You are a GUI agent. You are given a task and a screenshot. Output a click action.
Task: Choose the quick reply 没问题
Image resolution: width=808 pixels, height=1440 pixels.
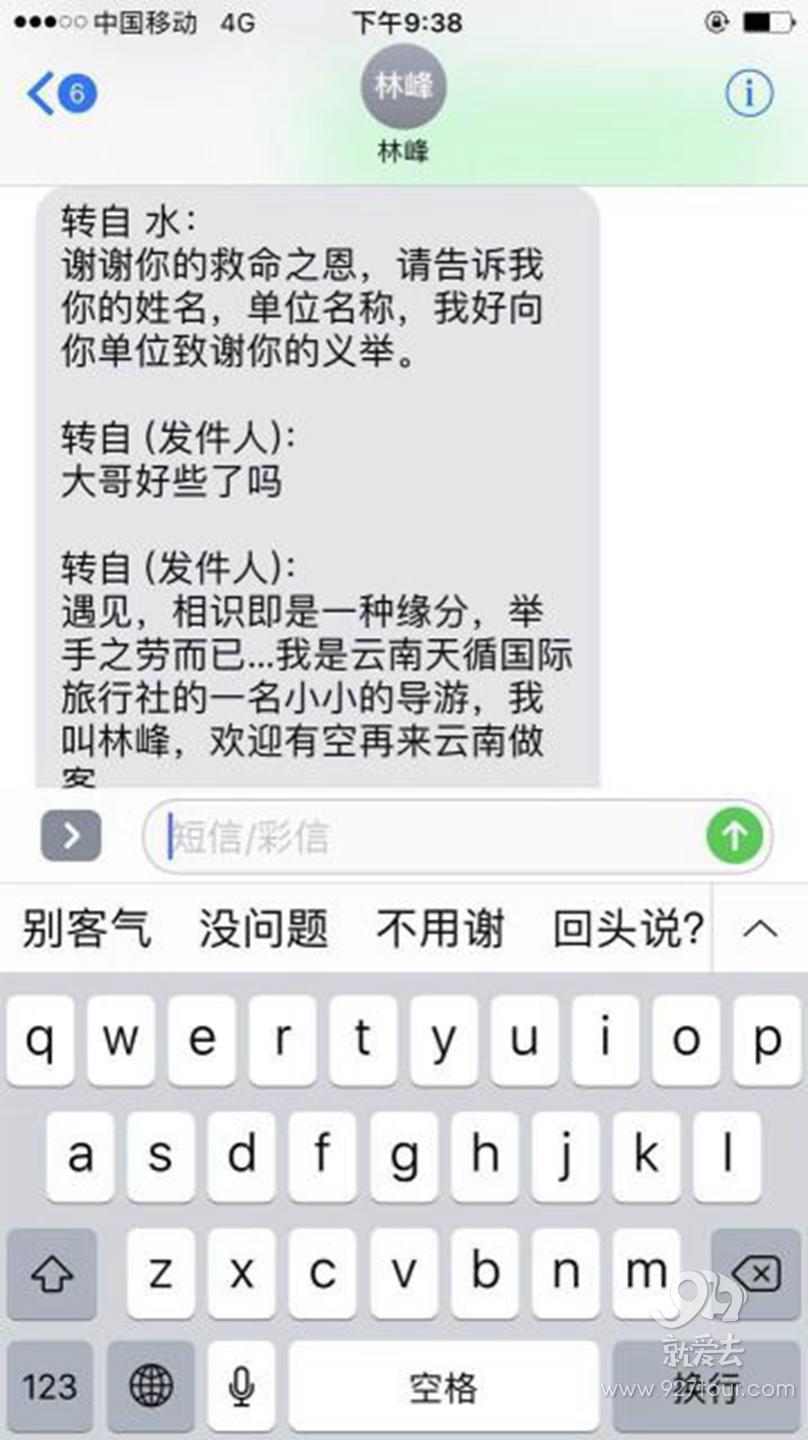(264, 929)
